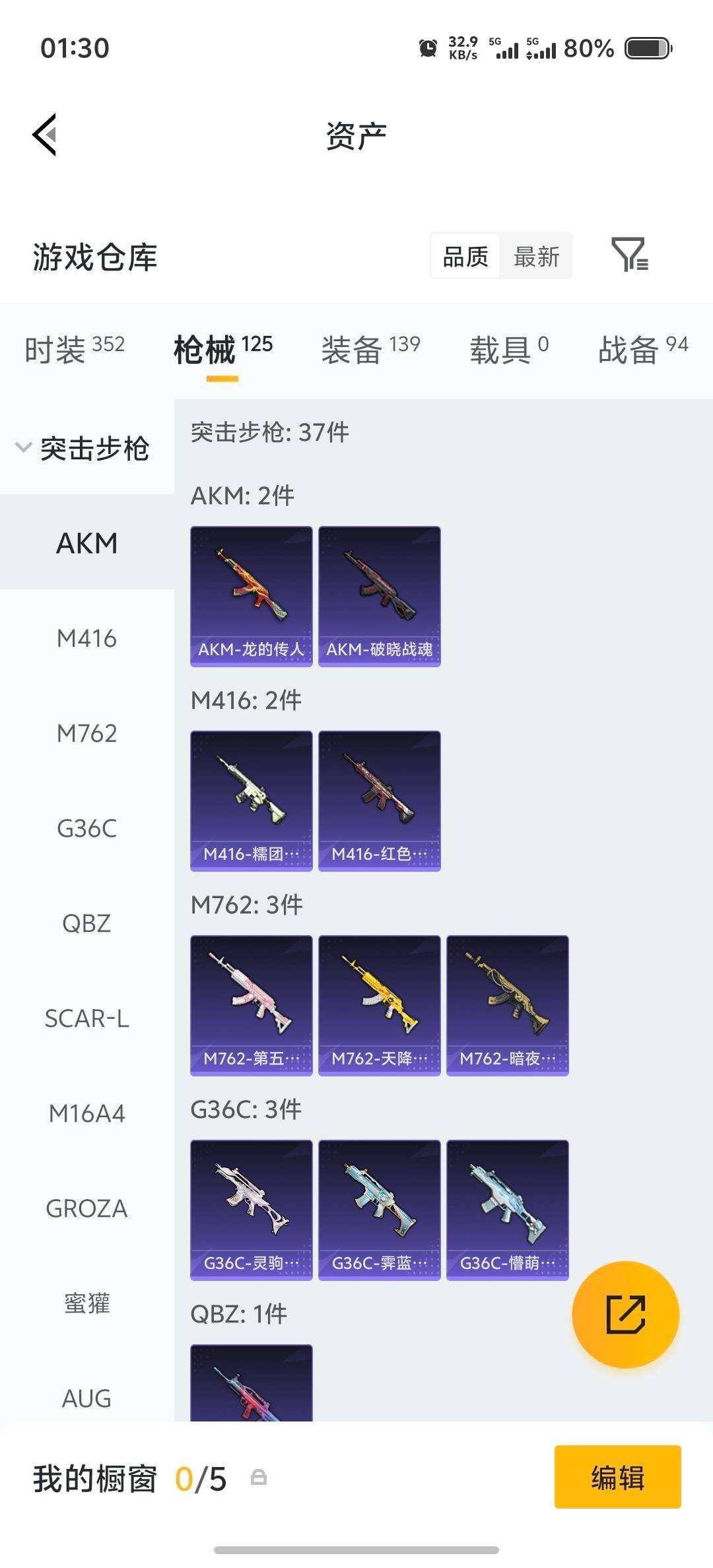Tap the alarm clock icon in status bar
713x1568 pixels.
point(428,48)
